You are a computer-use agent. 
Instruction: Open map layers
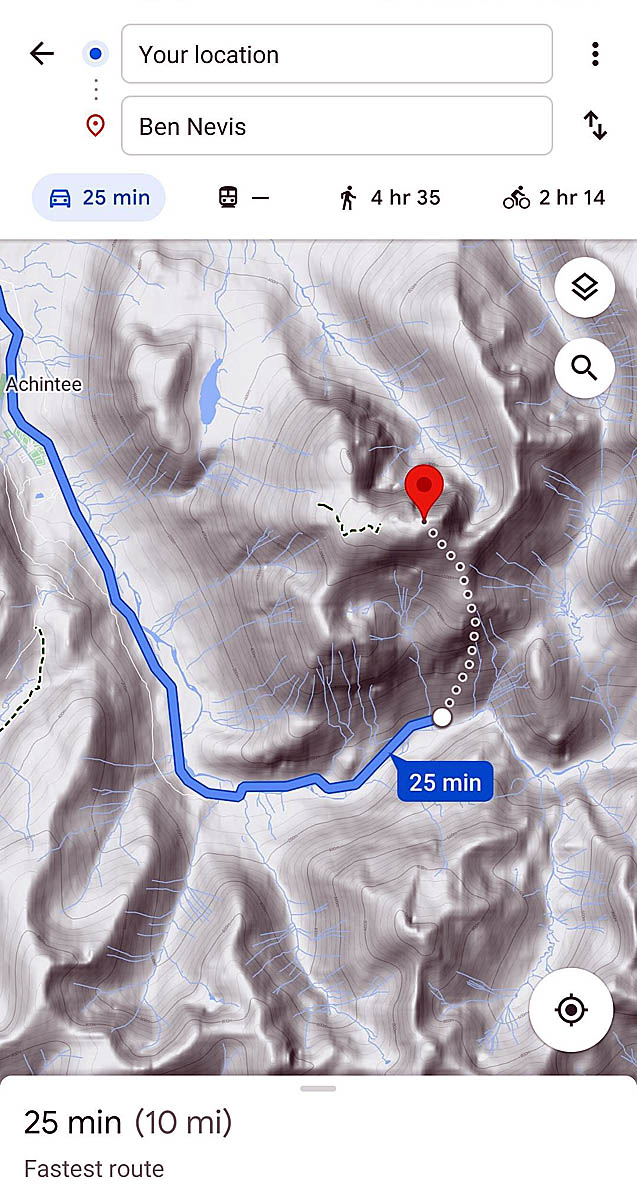point(584,288)
